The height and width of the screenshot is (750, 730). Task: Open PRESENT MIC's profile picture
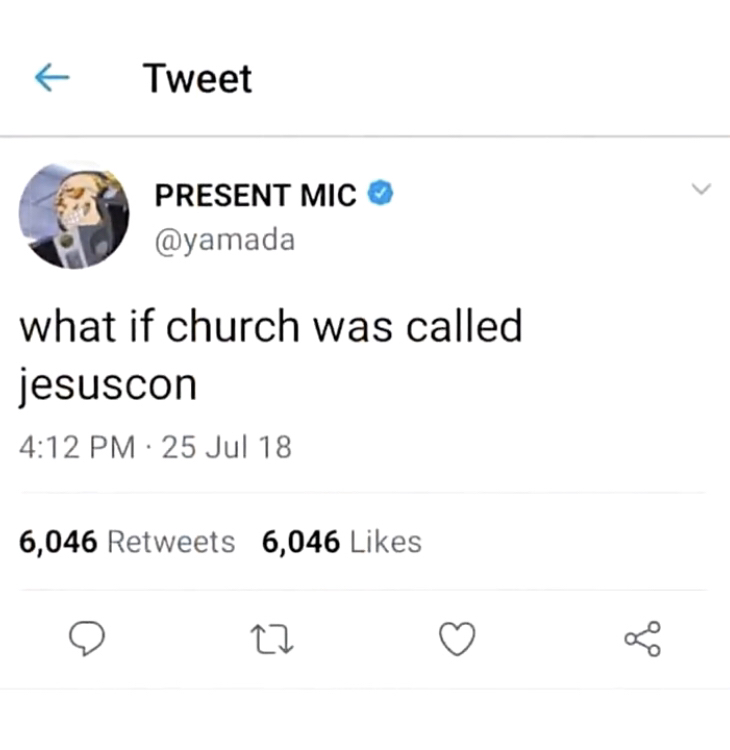(74, 216)
